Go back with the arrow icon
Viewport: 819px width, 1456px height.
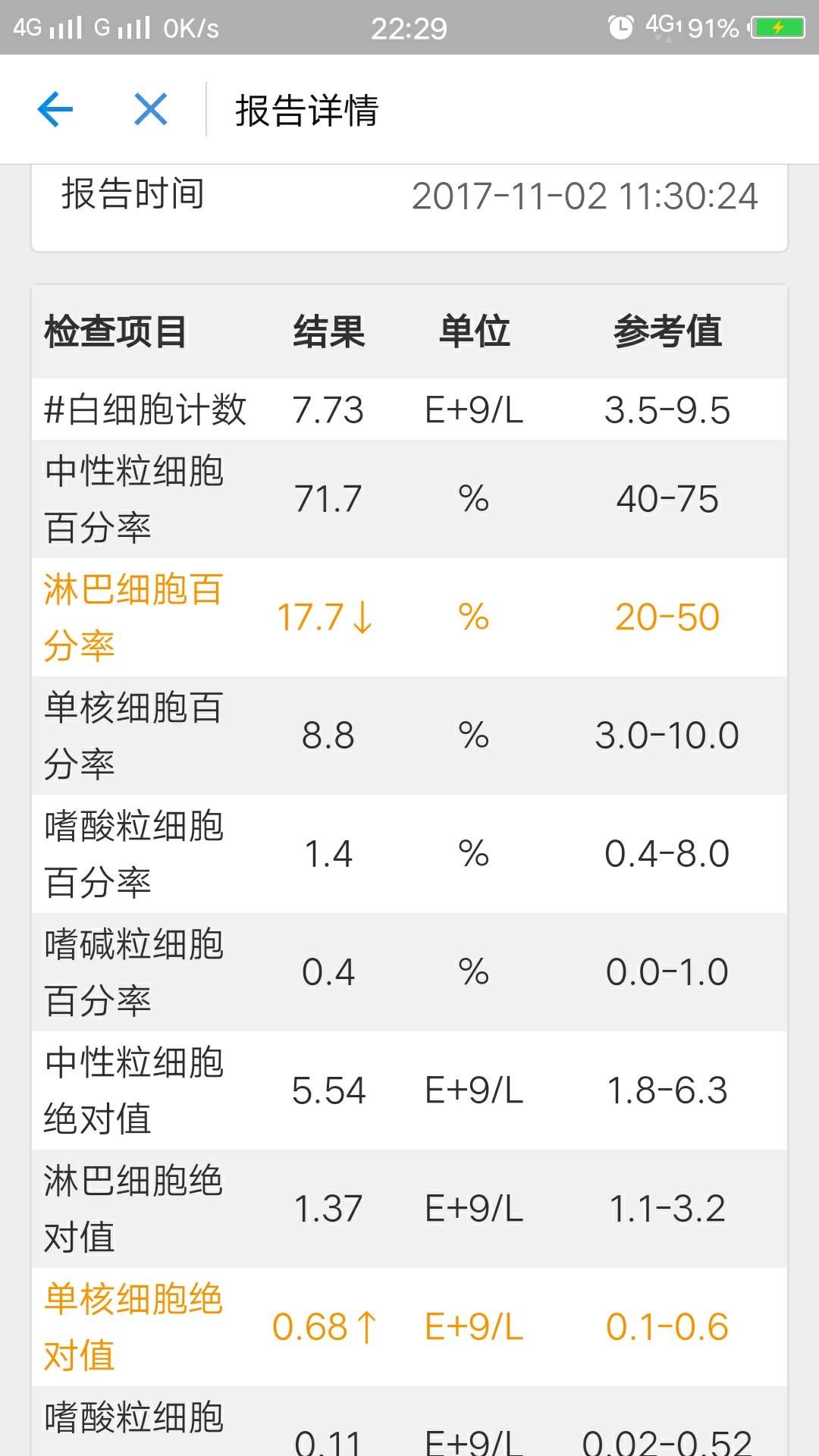click(55, 109)
